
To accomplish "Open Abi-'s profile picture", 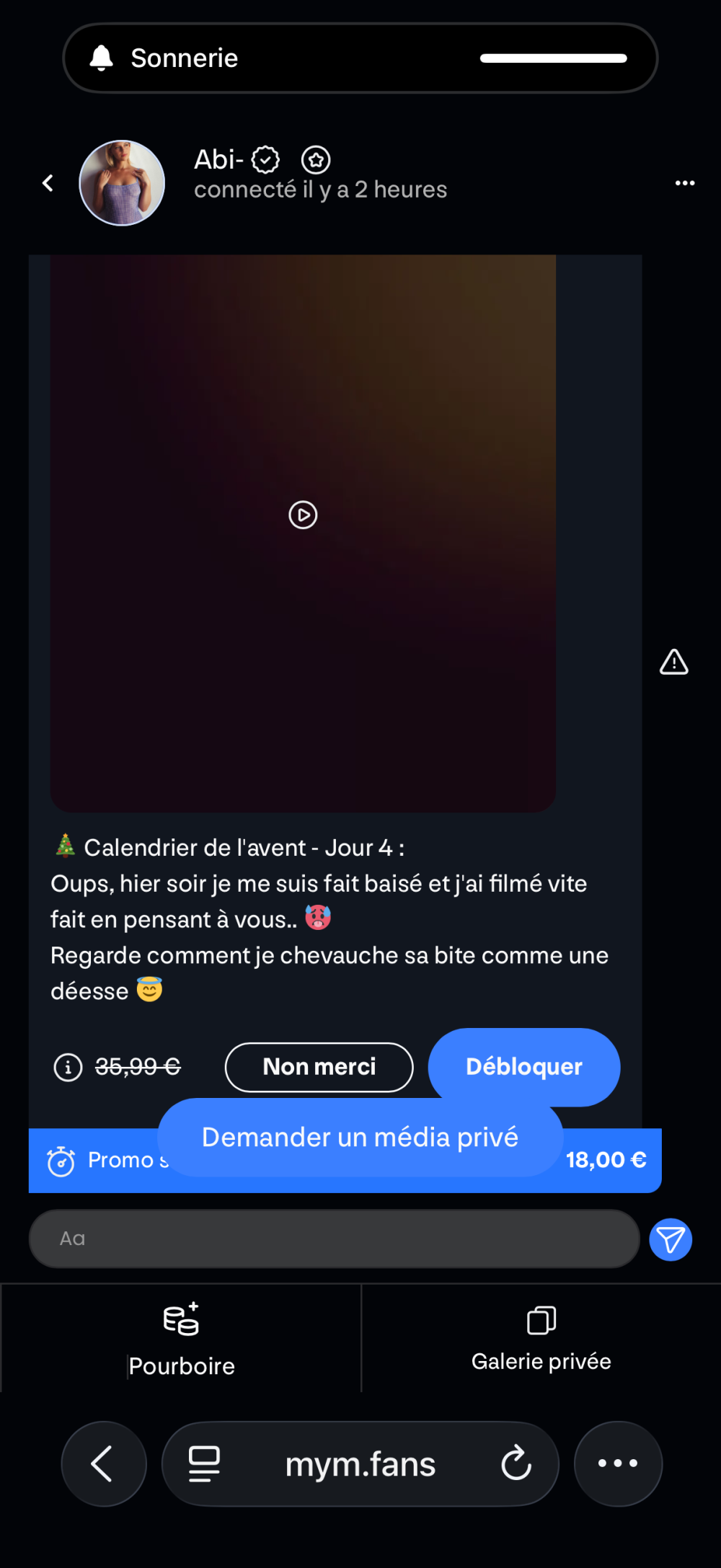I will (x=122, y=183).
